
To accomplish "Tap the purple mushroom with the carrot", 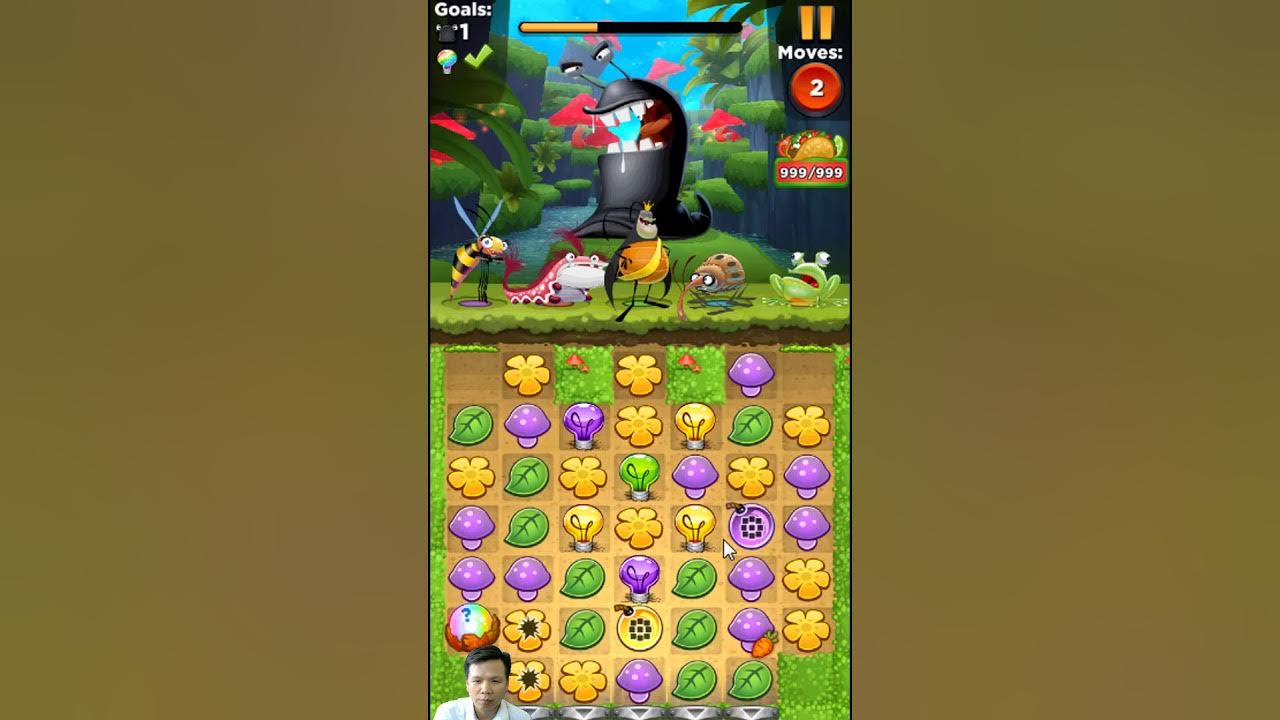I will coord(752,630).
